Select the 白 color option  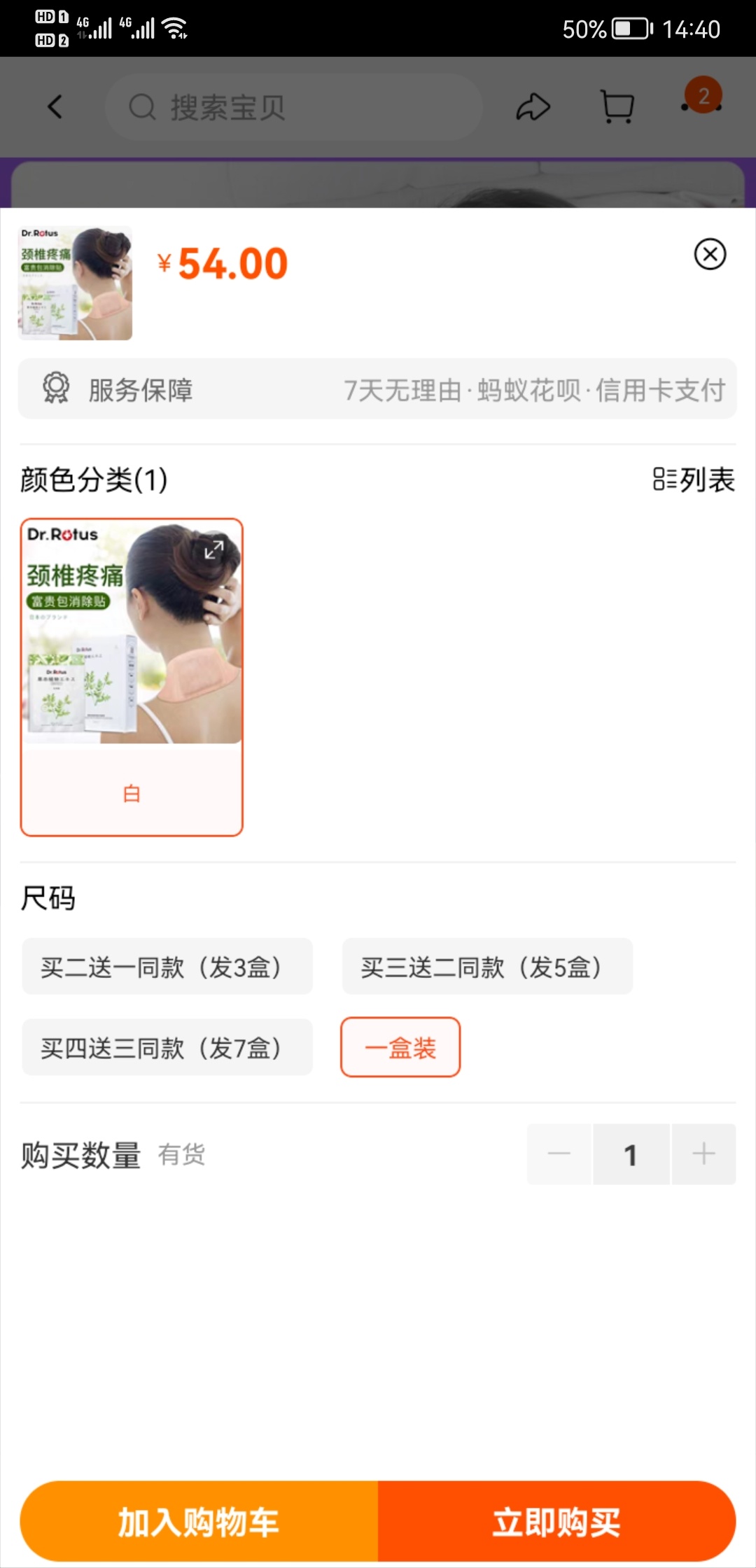point(132,677)
